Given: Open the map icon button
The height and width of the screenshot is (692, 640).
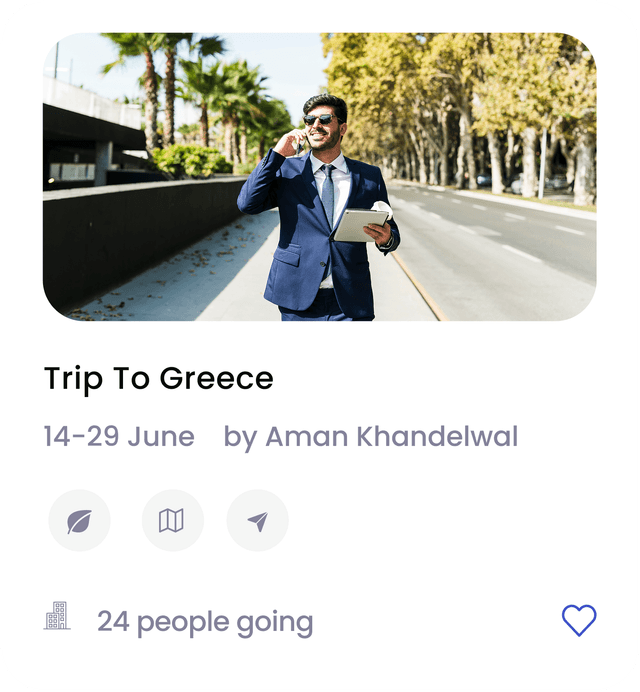Looking at the screenshot, I should pos(172,521).
